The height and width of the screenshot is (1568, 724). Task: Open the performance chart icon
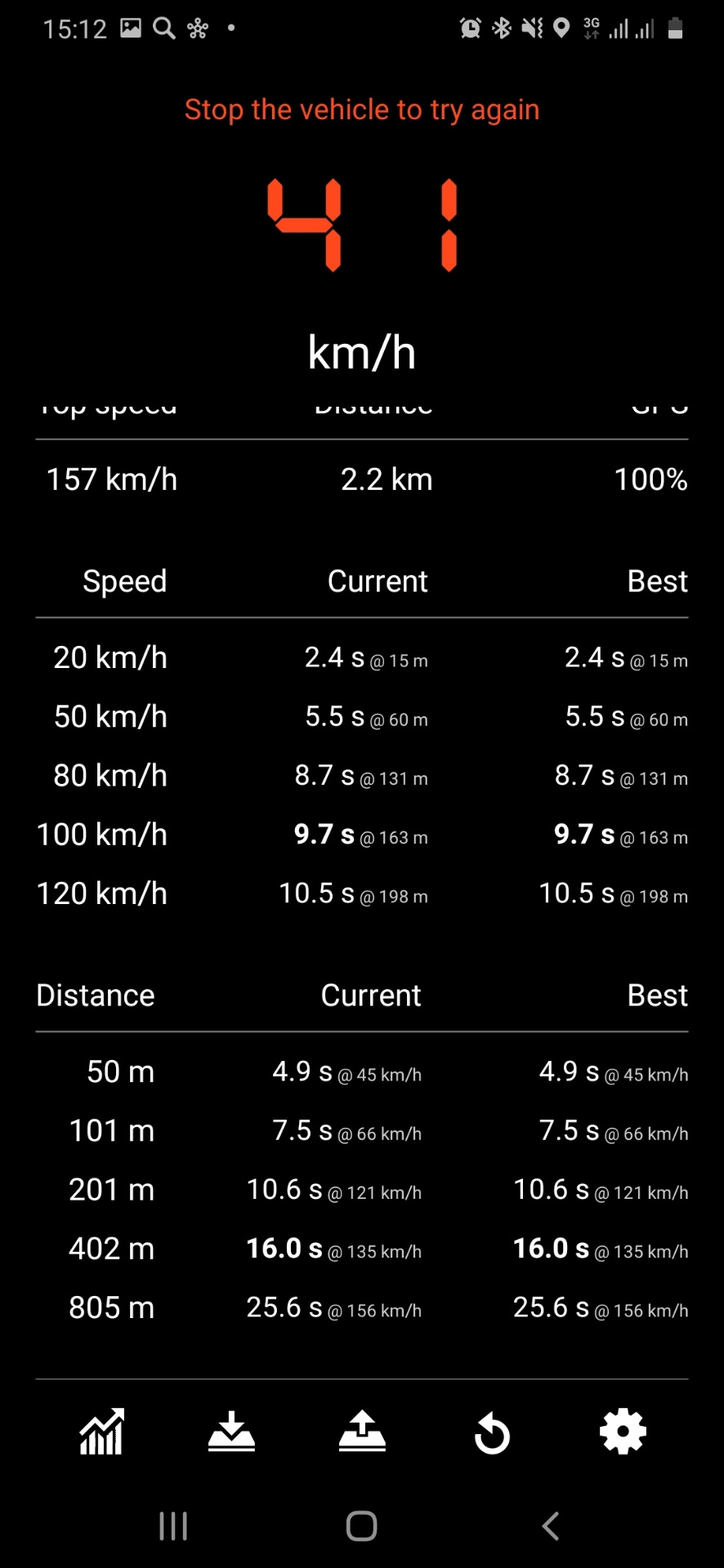[101, 1432]
